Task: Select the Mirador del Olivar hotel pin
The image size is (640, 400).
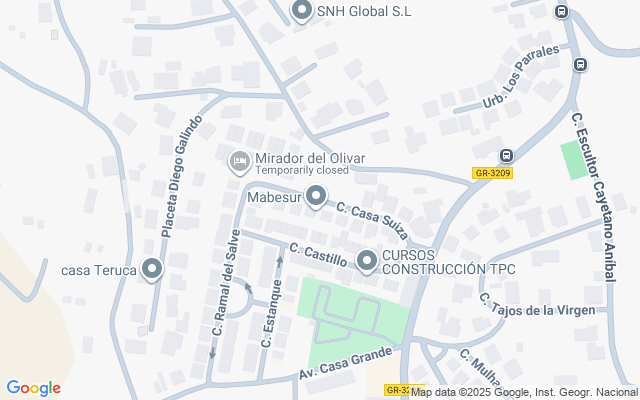Action: click(x=240, y=162)
